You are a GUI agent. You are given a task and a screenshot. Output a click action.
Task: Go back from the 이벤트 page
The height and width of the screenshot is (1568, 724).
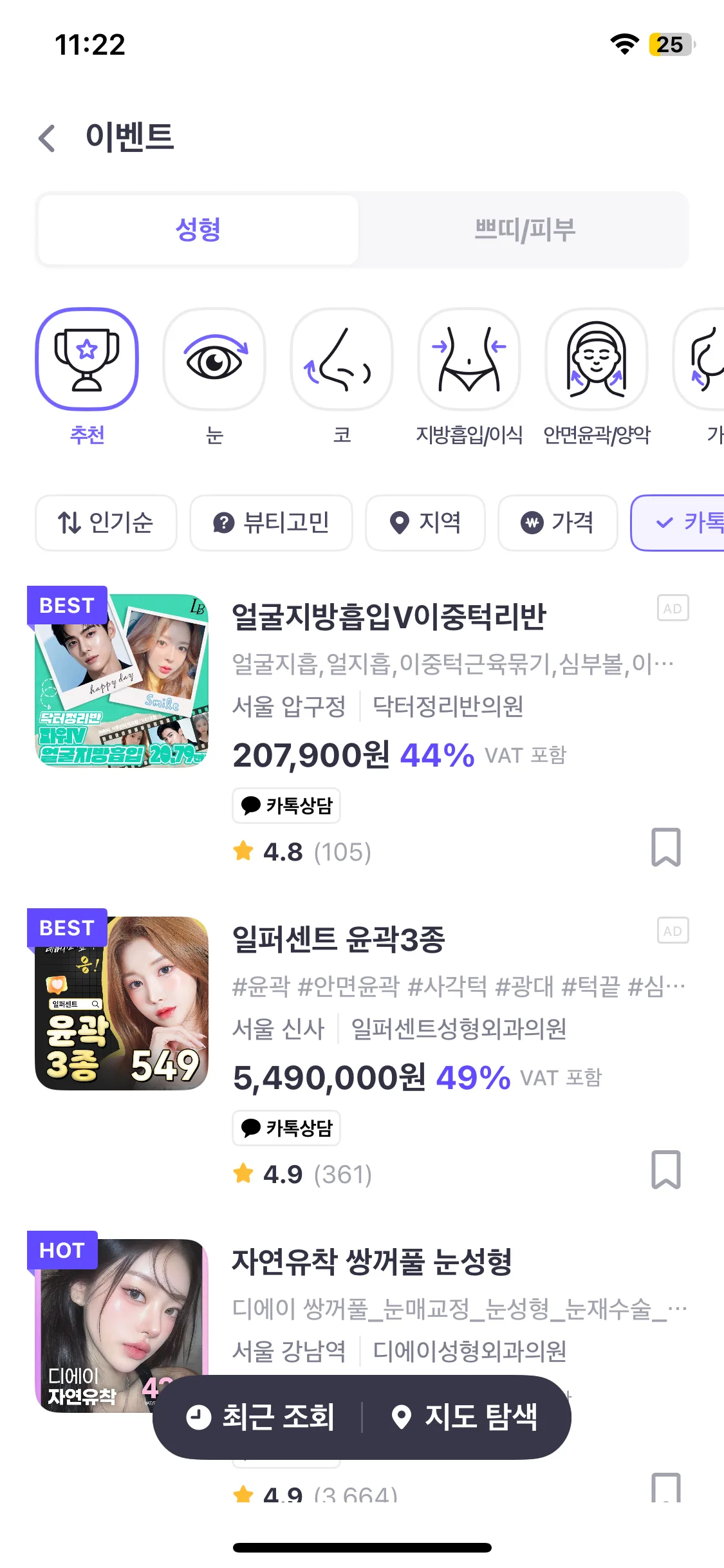click(x=47, y=138)
